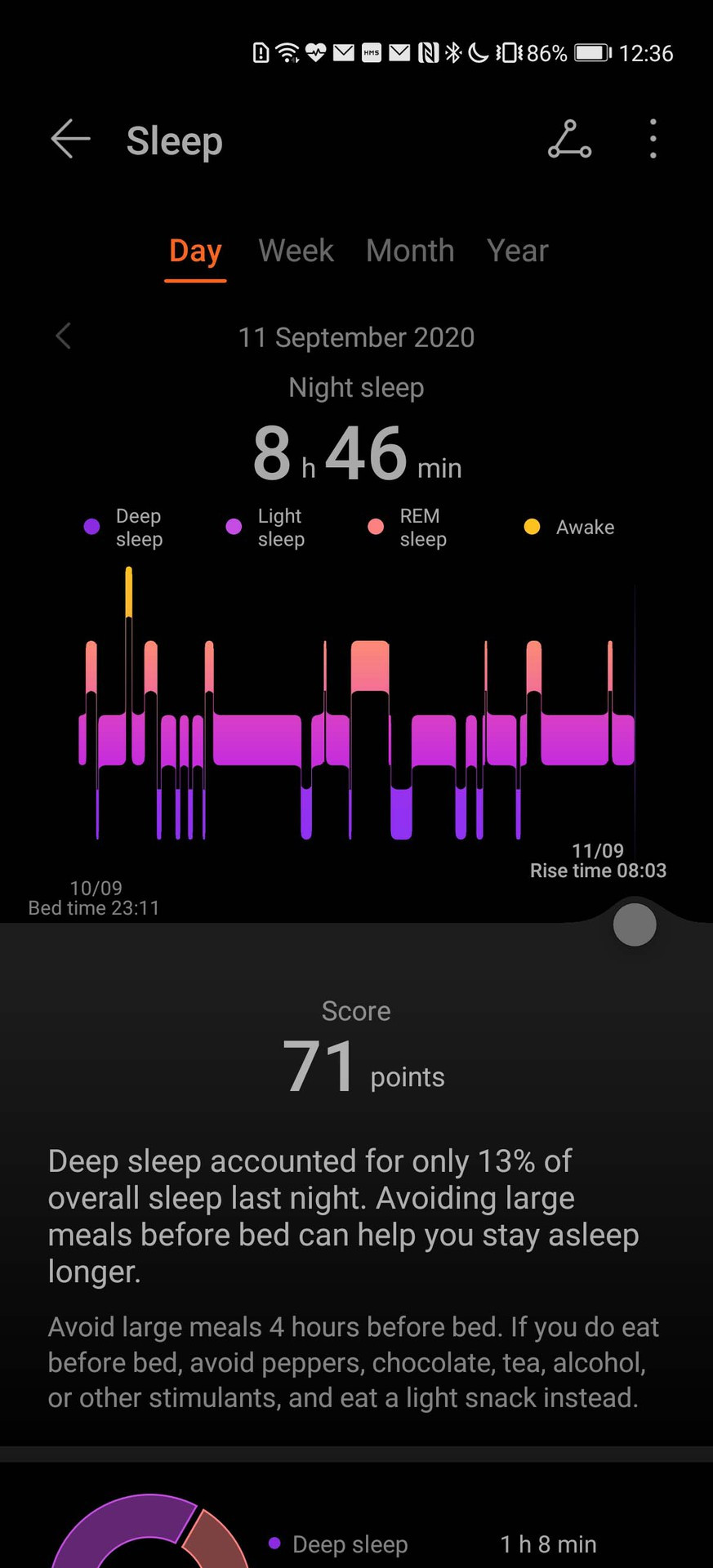This screenshot has width=713, height=1568.
Task: Switch to the Week tab
Action: 296,251
